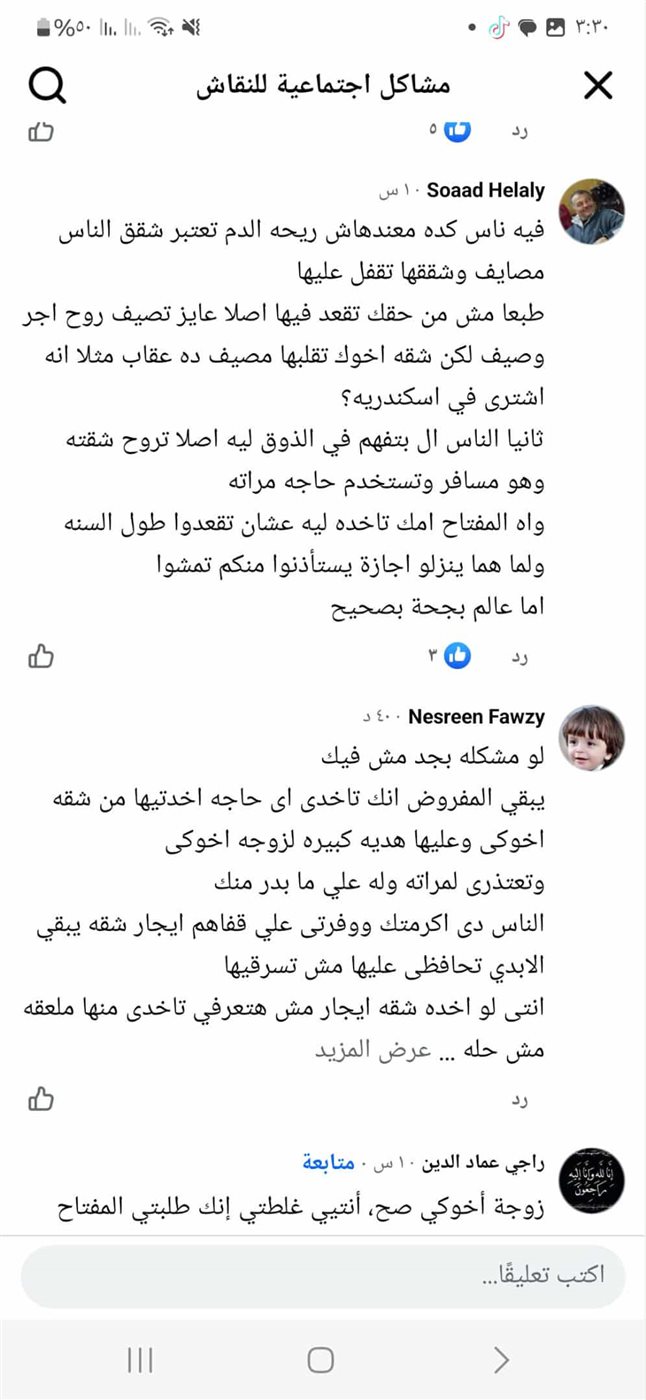Tap the اكتب تعليقًا comment field
The height and width of the screenshot is (1400, 646).
[x=322, y=1275]
